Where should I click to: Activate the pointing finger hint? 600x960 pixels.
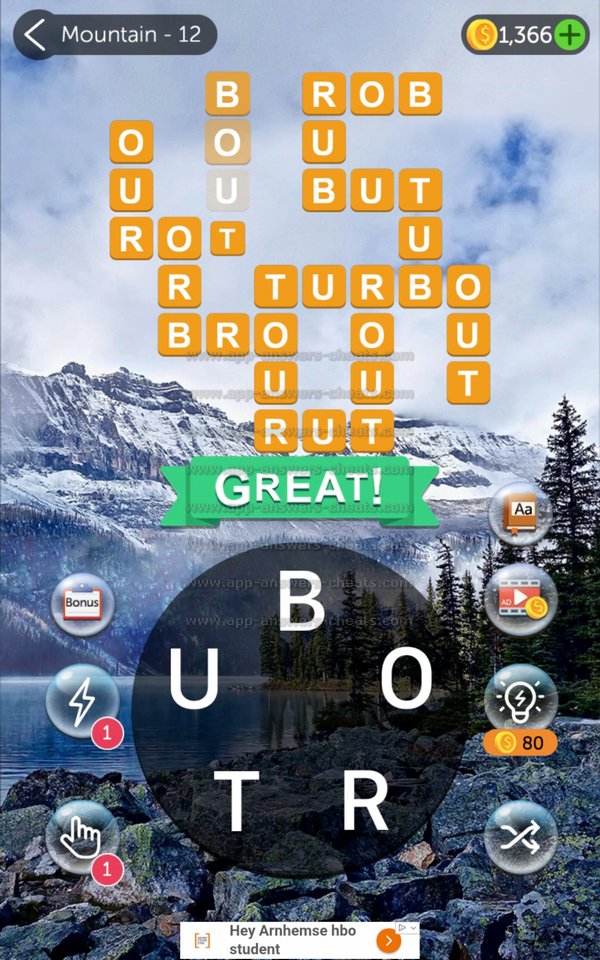82,835
